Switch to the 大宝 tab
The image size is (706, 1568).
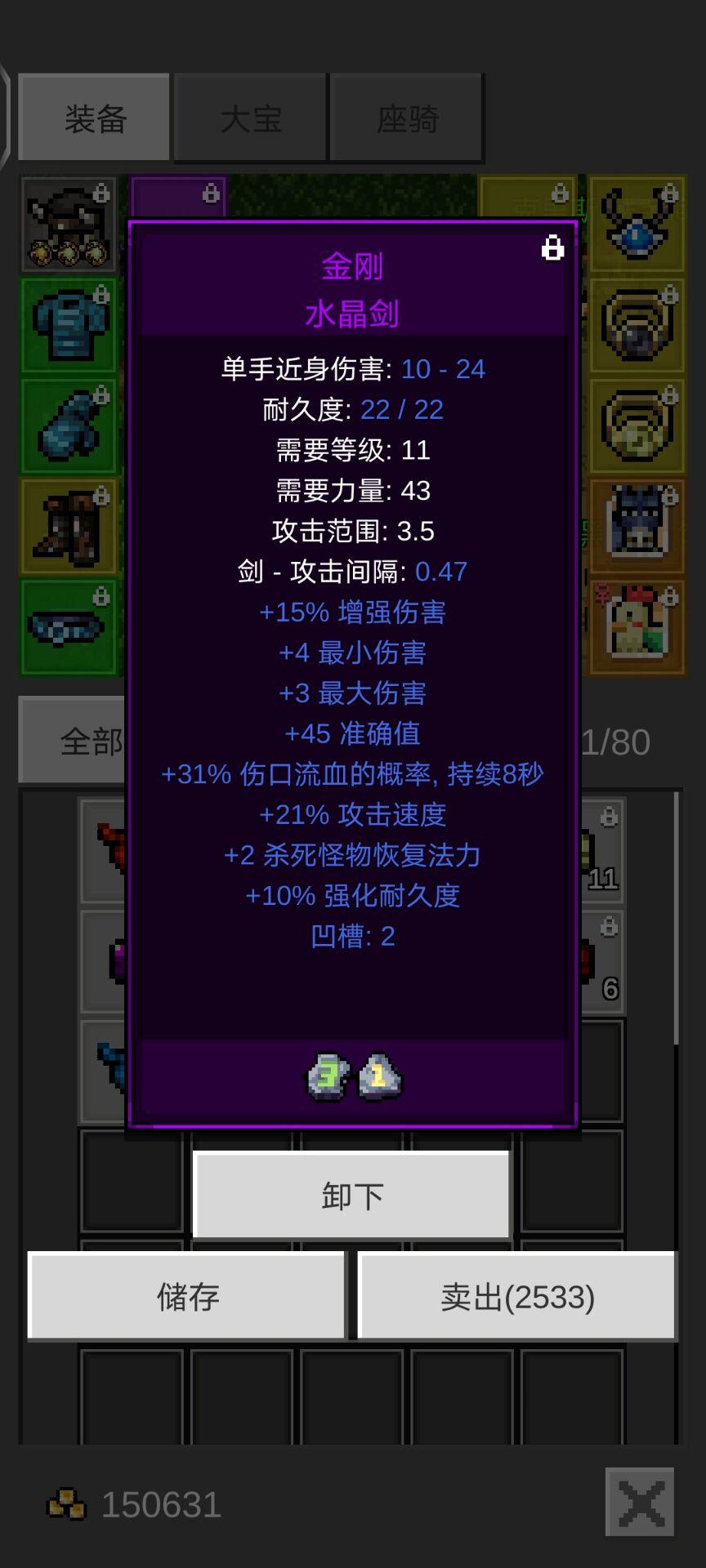[250, 117]
